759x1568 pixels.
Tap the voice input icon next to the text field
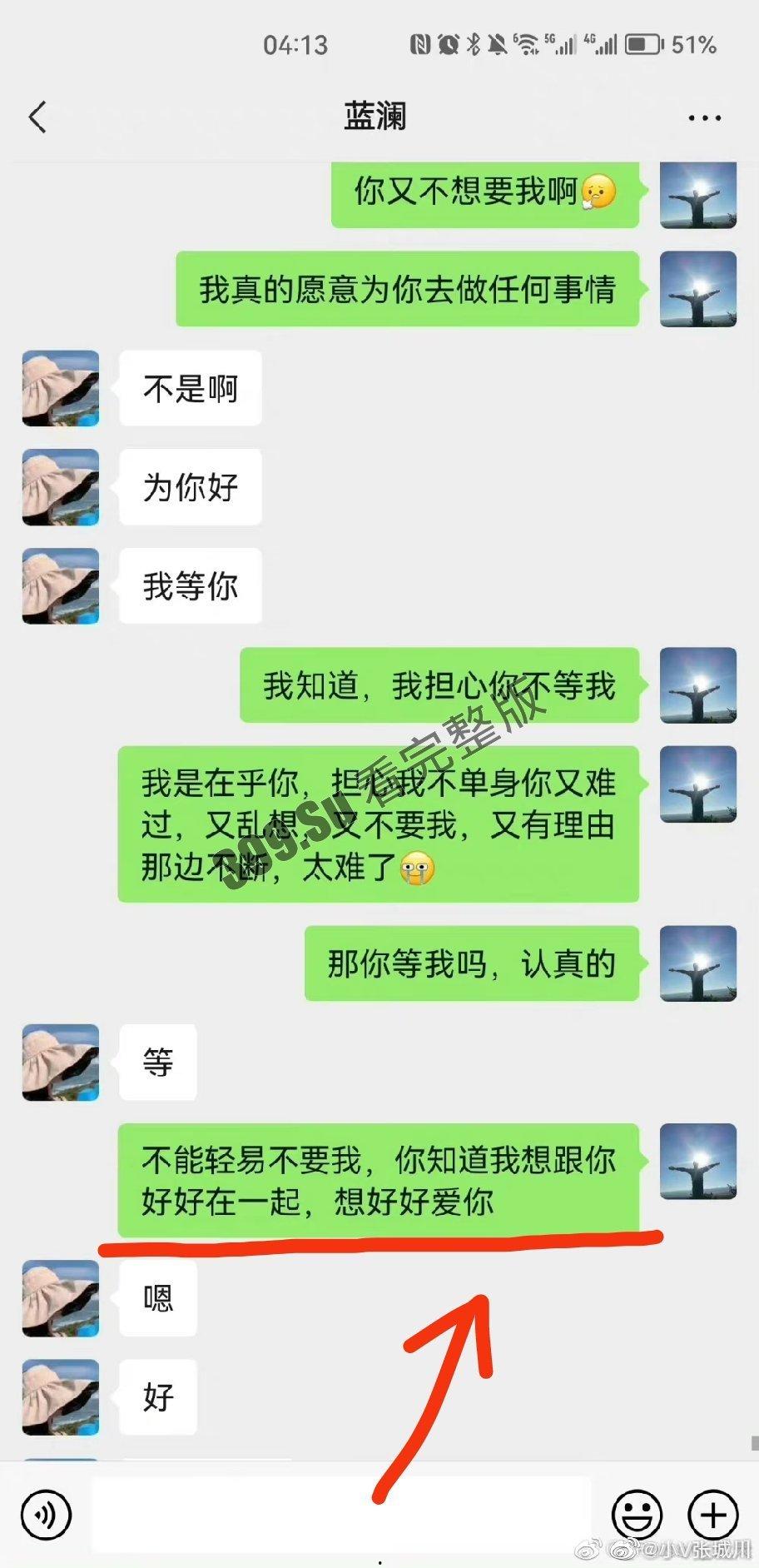[47, 1516]
